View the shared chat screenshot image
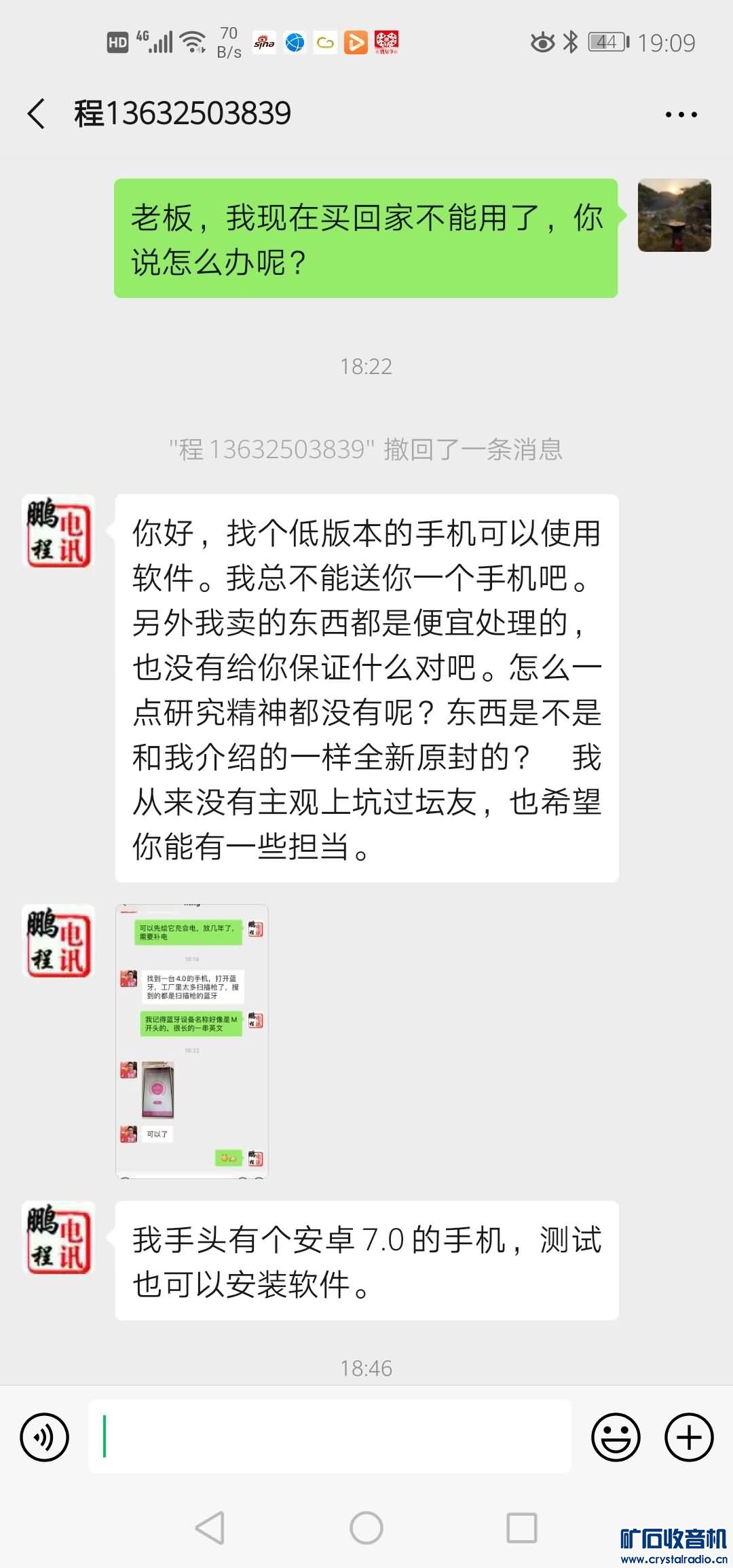 click(x=192, y=1041)
